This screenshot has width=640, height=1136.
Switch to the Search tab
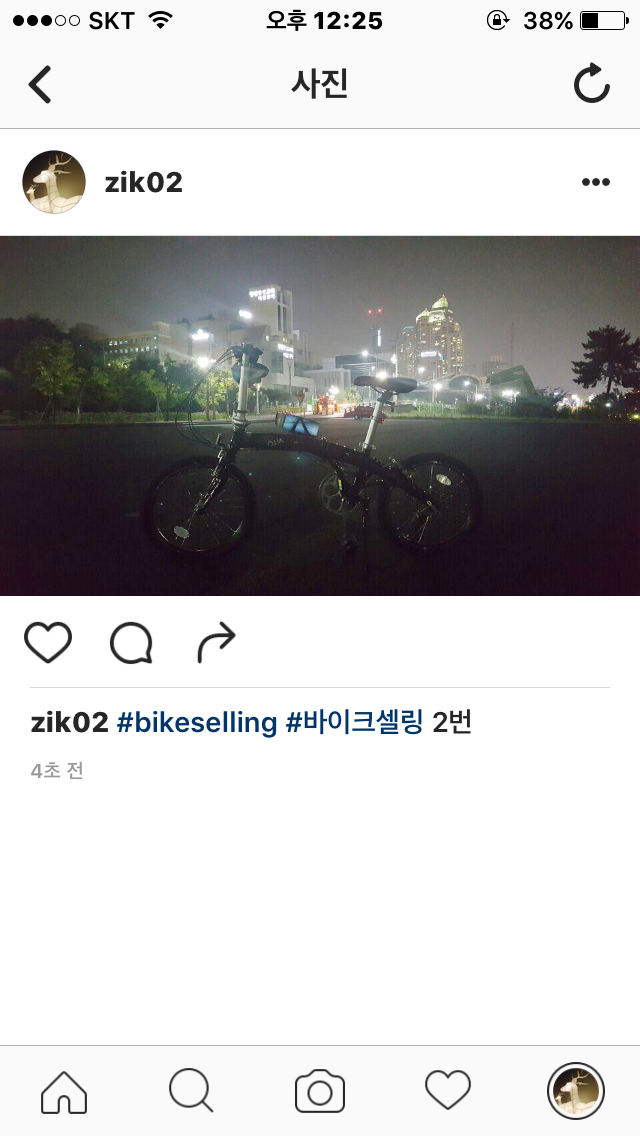[191, 1091]
